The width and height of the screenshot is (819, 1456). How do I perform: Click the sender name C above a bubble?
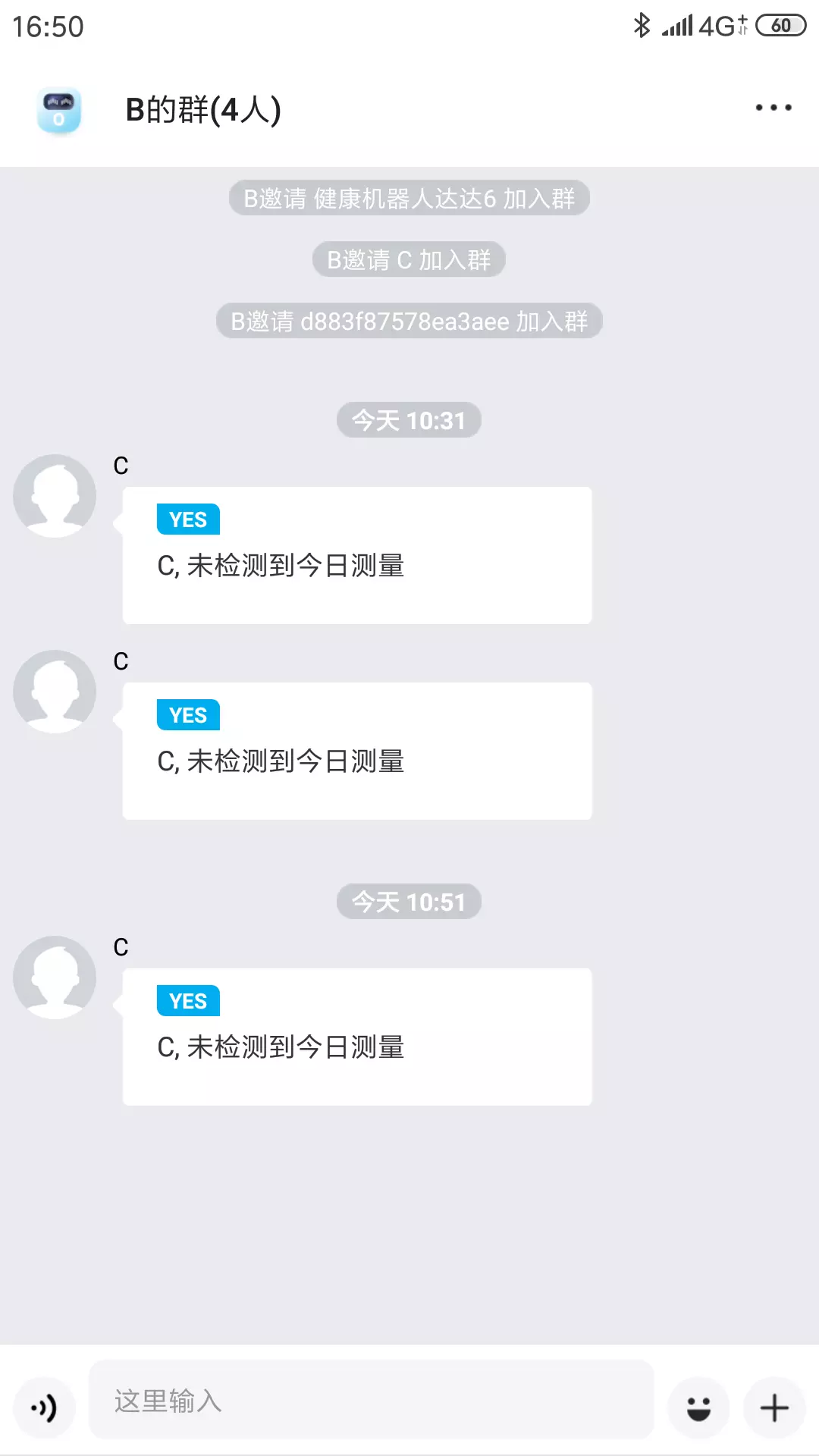(120, 466)
